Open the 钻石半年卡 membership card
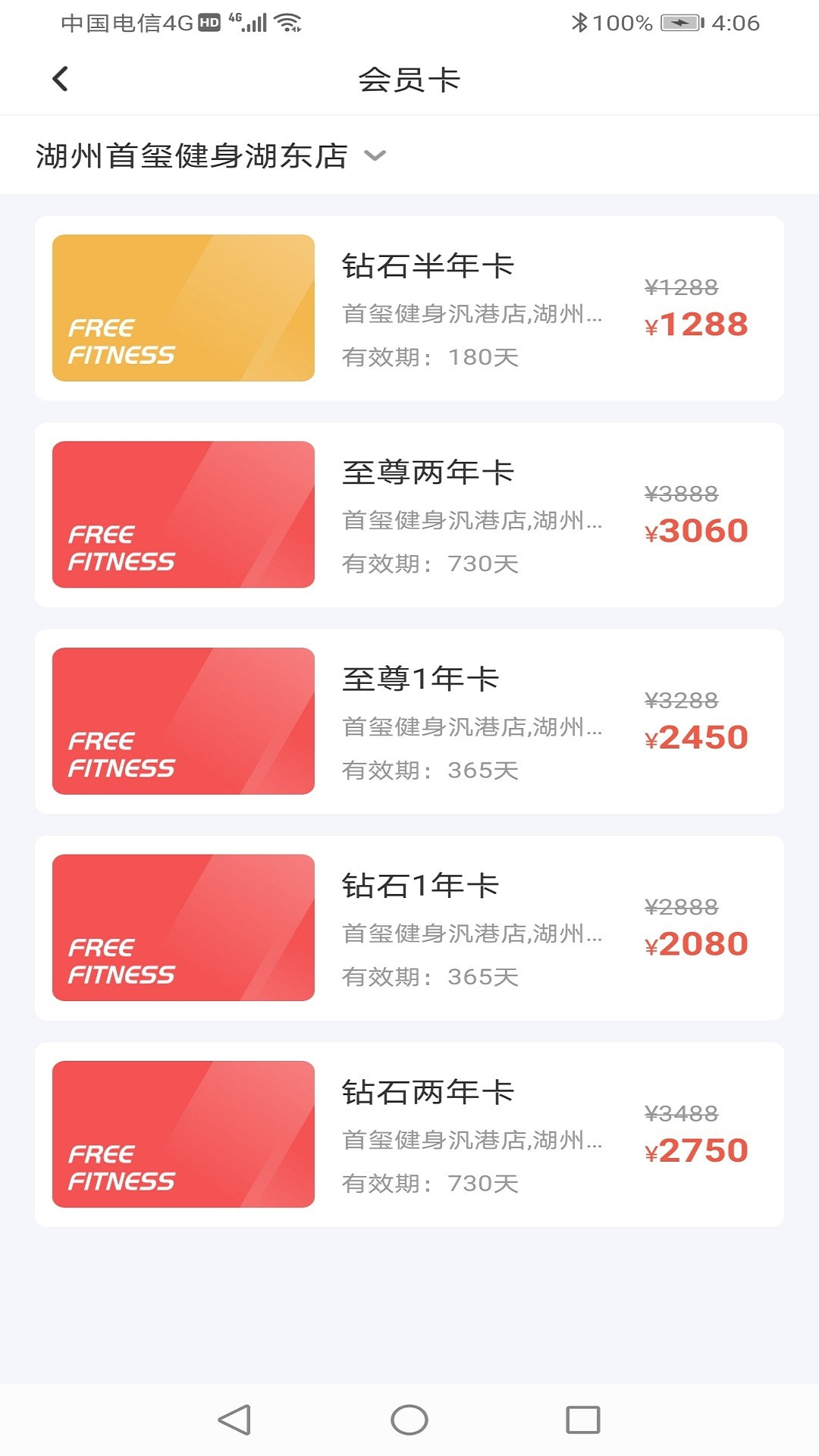Image resolution: width=819 pixels, height=1456 pixels. 409,308
